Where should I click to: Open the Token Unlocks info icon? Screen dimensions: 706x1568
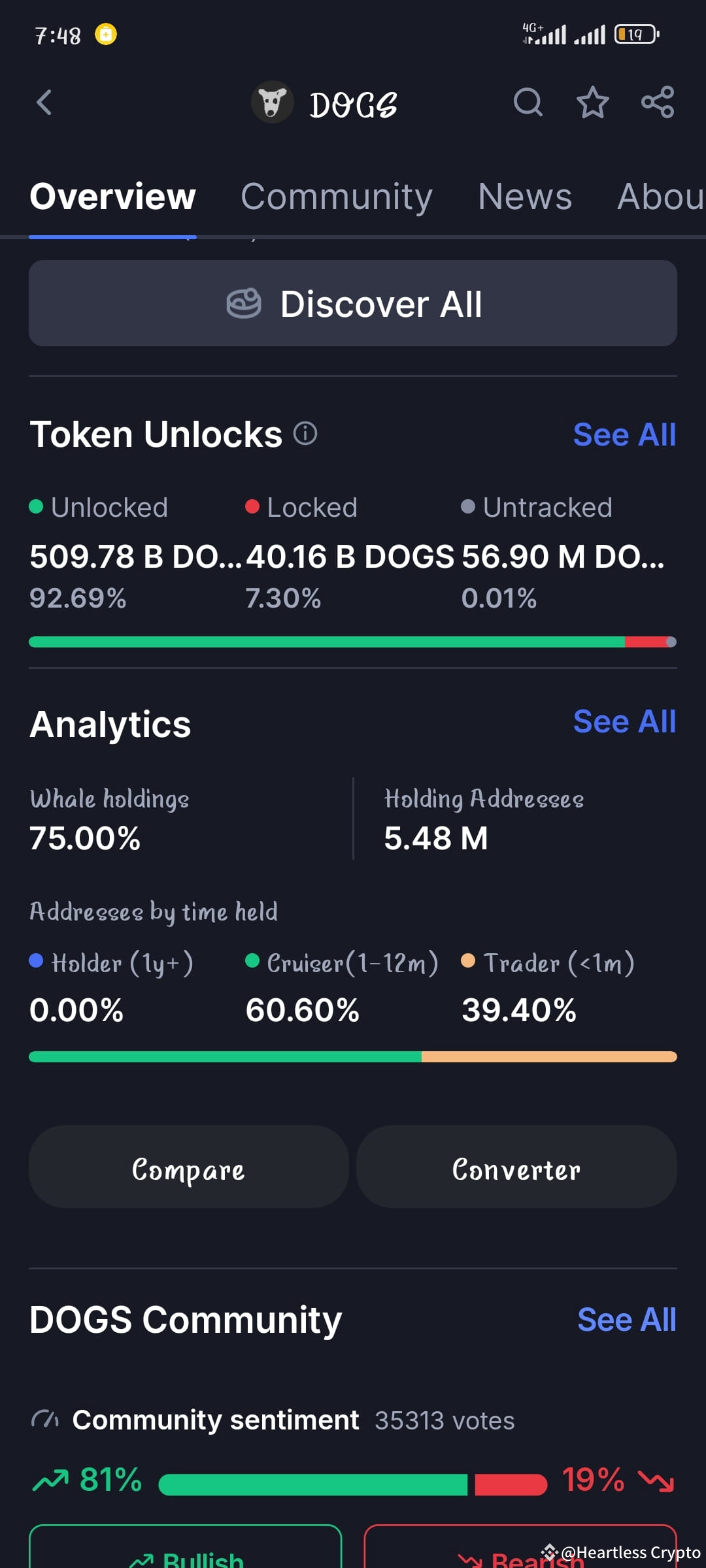click(305, 434)
